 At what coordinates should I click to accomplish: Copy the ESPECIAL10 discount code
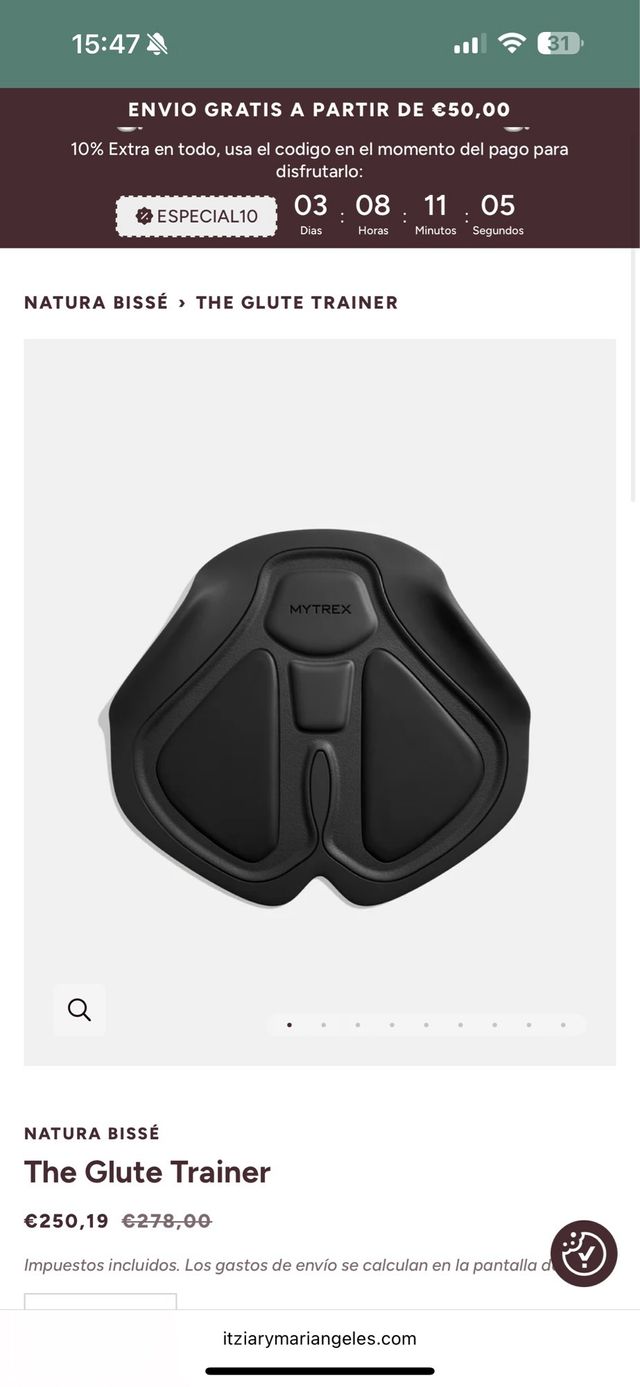click(x=196, y=216)
